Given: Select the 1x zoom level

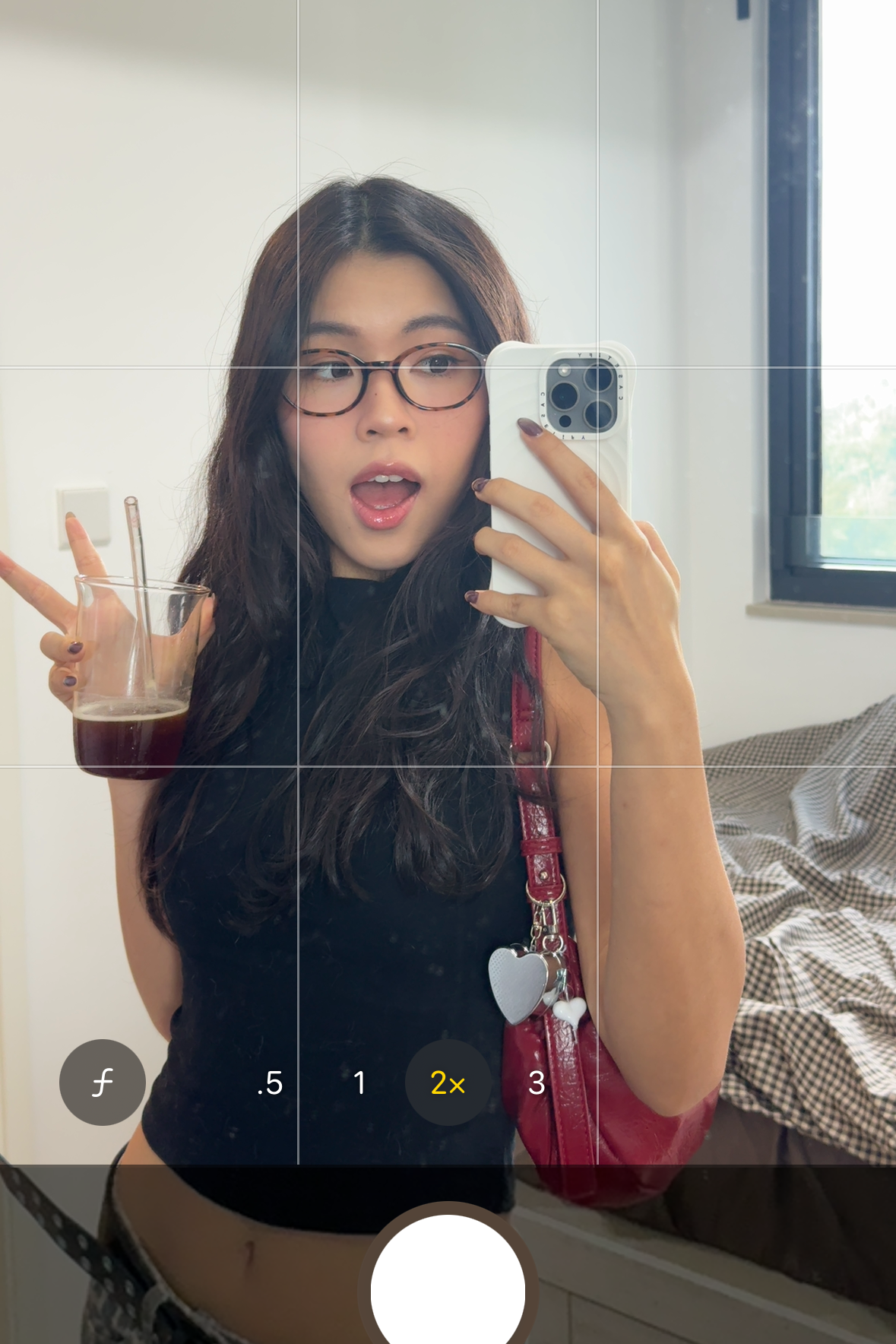Looking at the screenshot, I should 359,1082.
